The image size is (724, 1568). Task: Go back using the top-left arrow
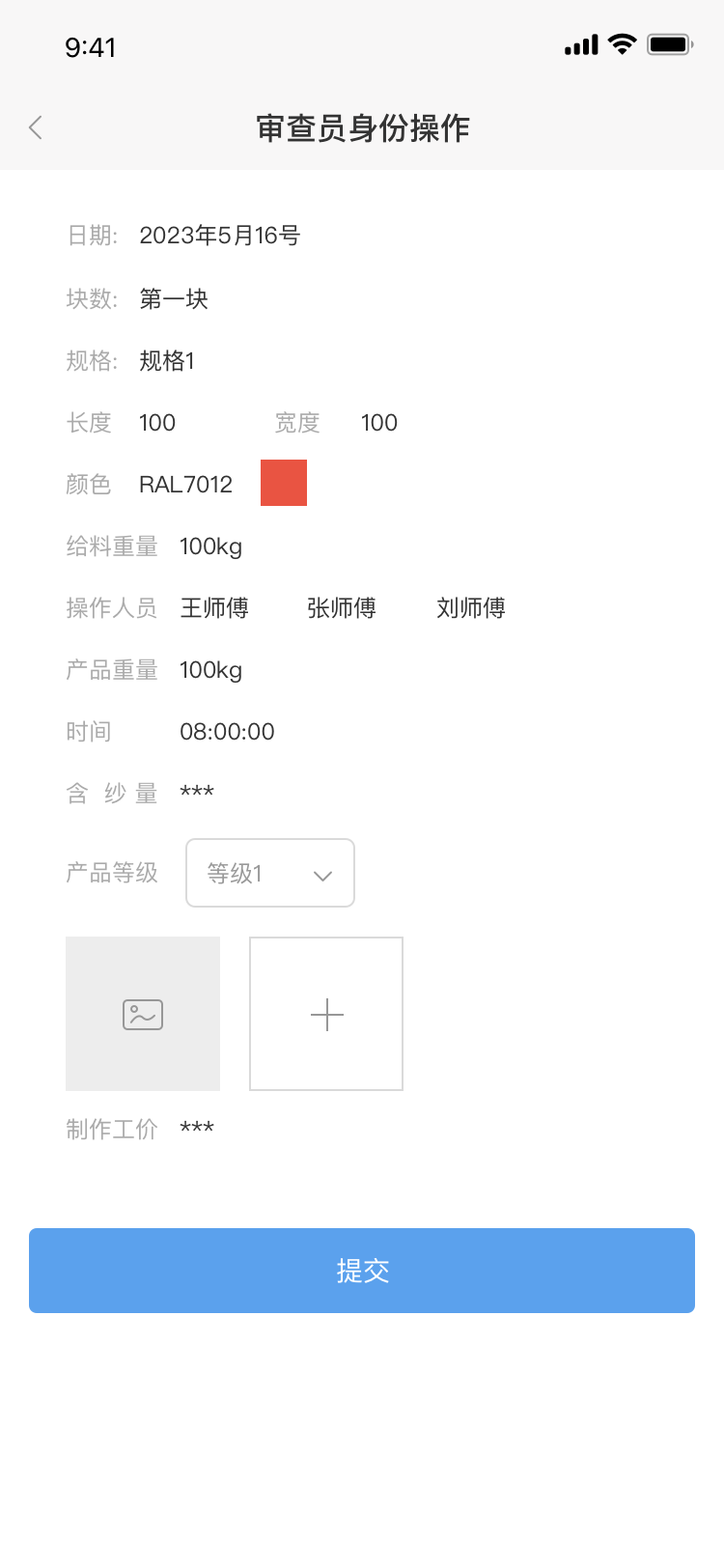[36, 127]
